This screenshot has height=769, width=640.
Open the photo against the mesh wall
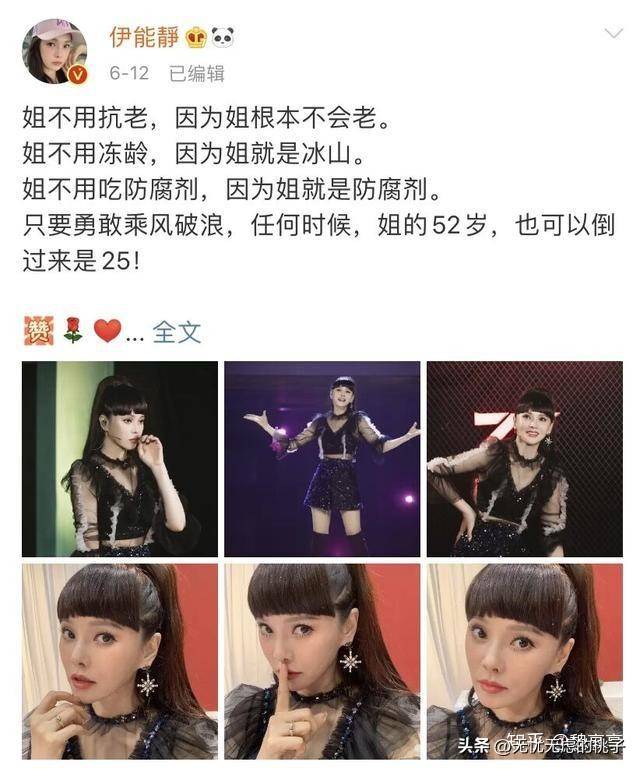click(524, 459)
